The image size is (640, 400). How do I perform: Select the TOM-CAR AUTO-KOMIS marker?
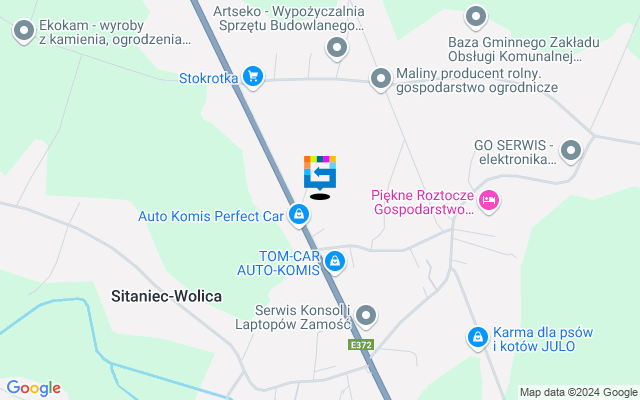(336, 262)
